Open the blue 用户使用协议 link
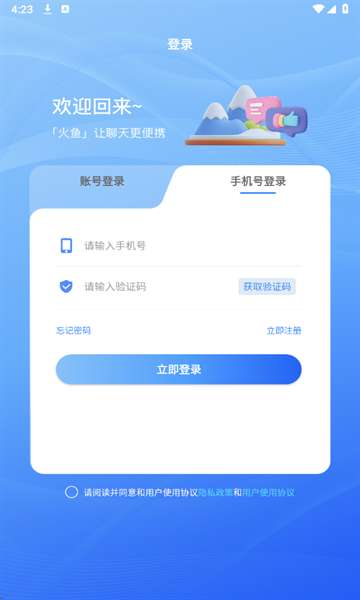Screen dimensions: 360x600 tap(268, 492)
